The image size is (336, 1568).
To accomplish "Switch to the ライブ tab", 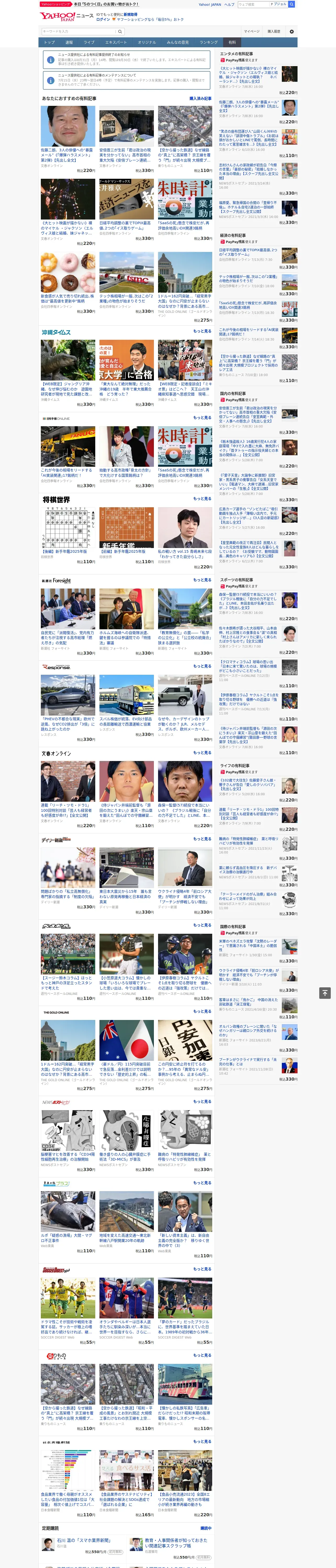I will pos(89,43).
